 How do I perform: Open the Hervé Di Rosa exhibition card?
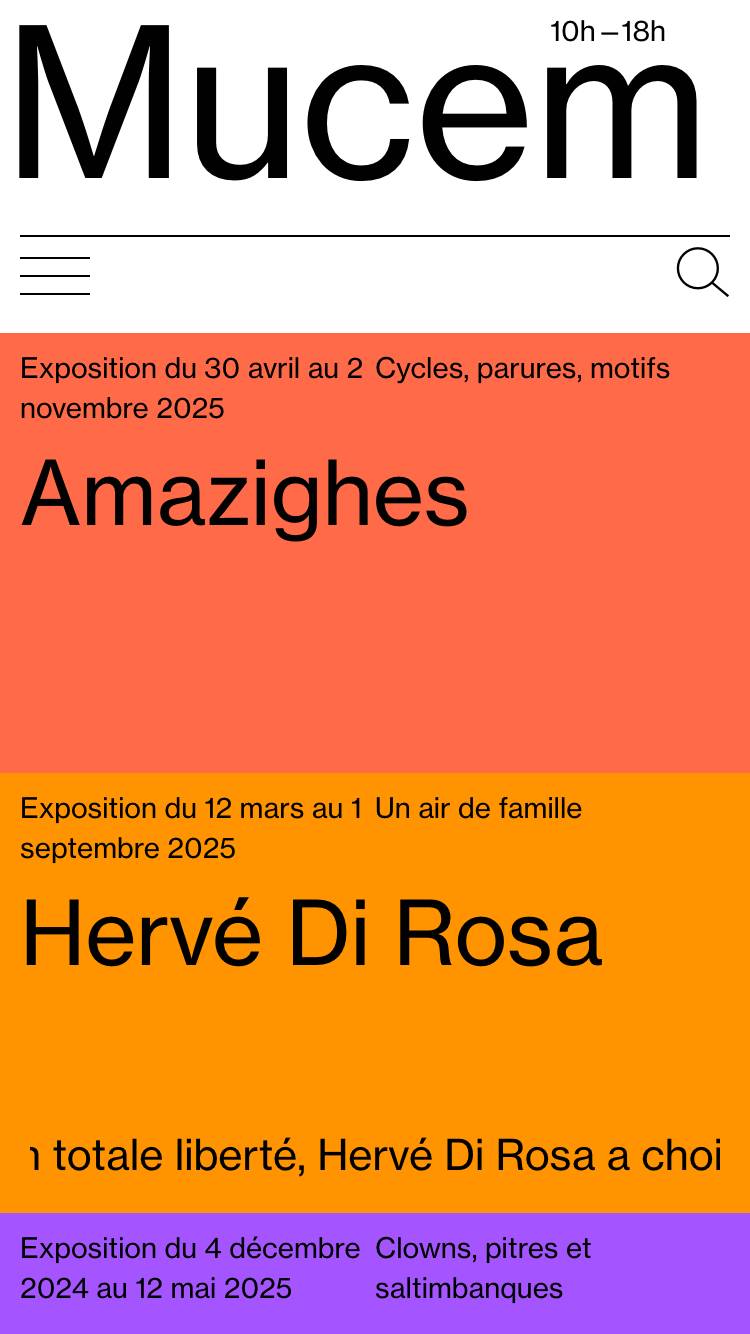point(375,993)
